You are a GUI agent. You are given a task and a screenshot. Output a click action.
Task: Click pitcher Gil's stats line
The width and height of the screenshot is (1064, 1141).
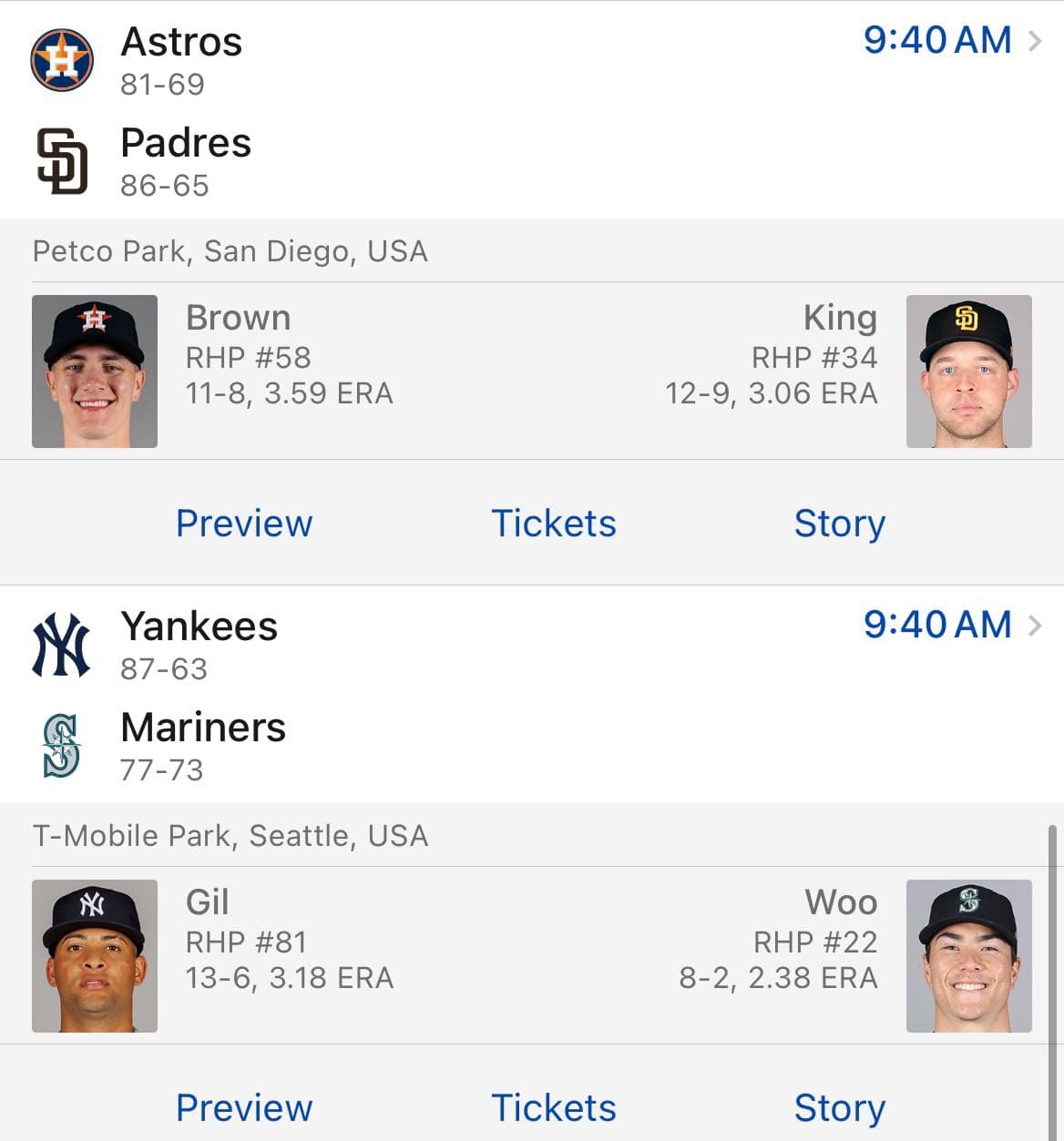[288, 979]
